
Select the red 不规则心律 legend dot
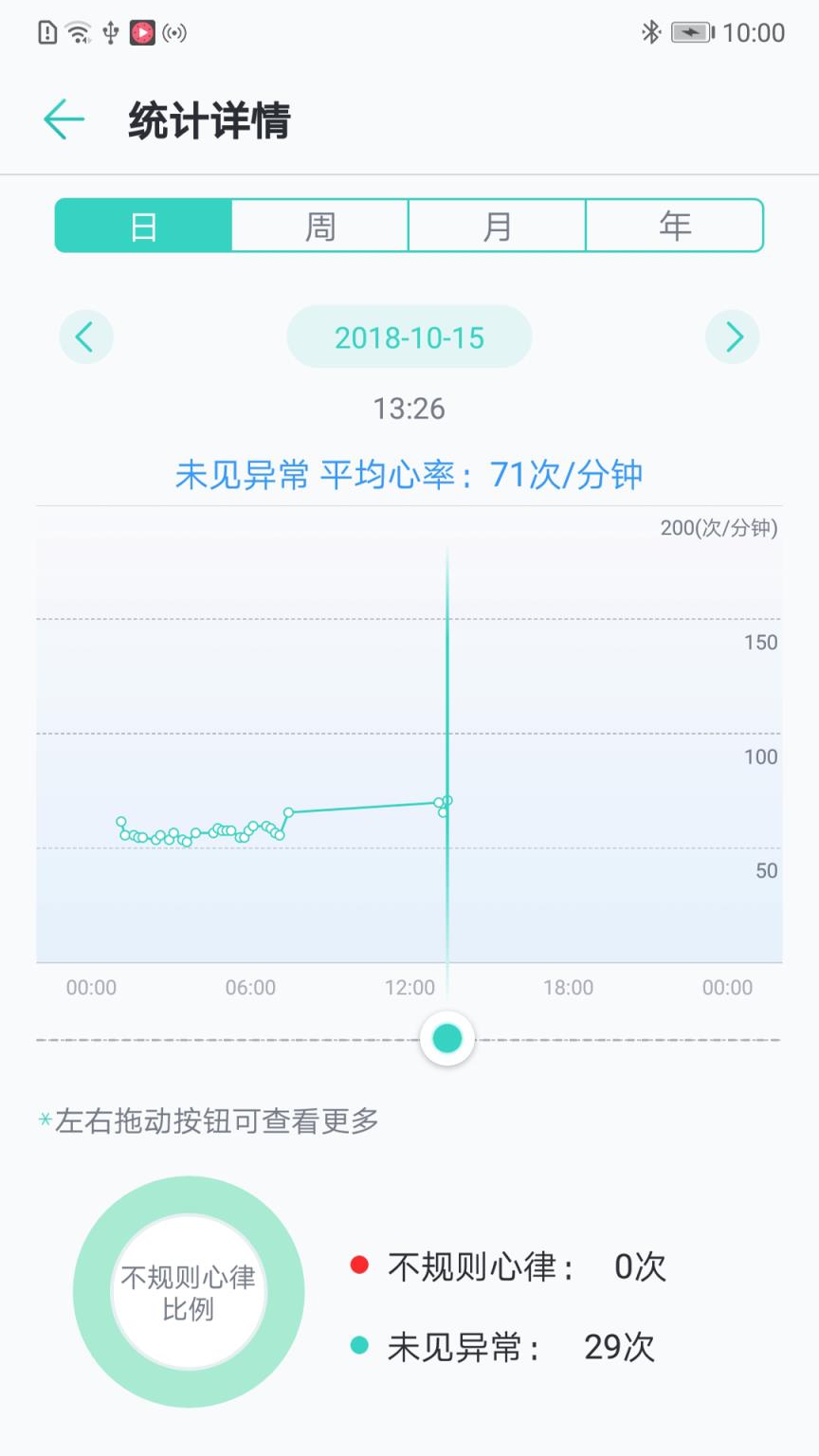tap(358, 1265)
